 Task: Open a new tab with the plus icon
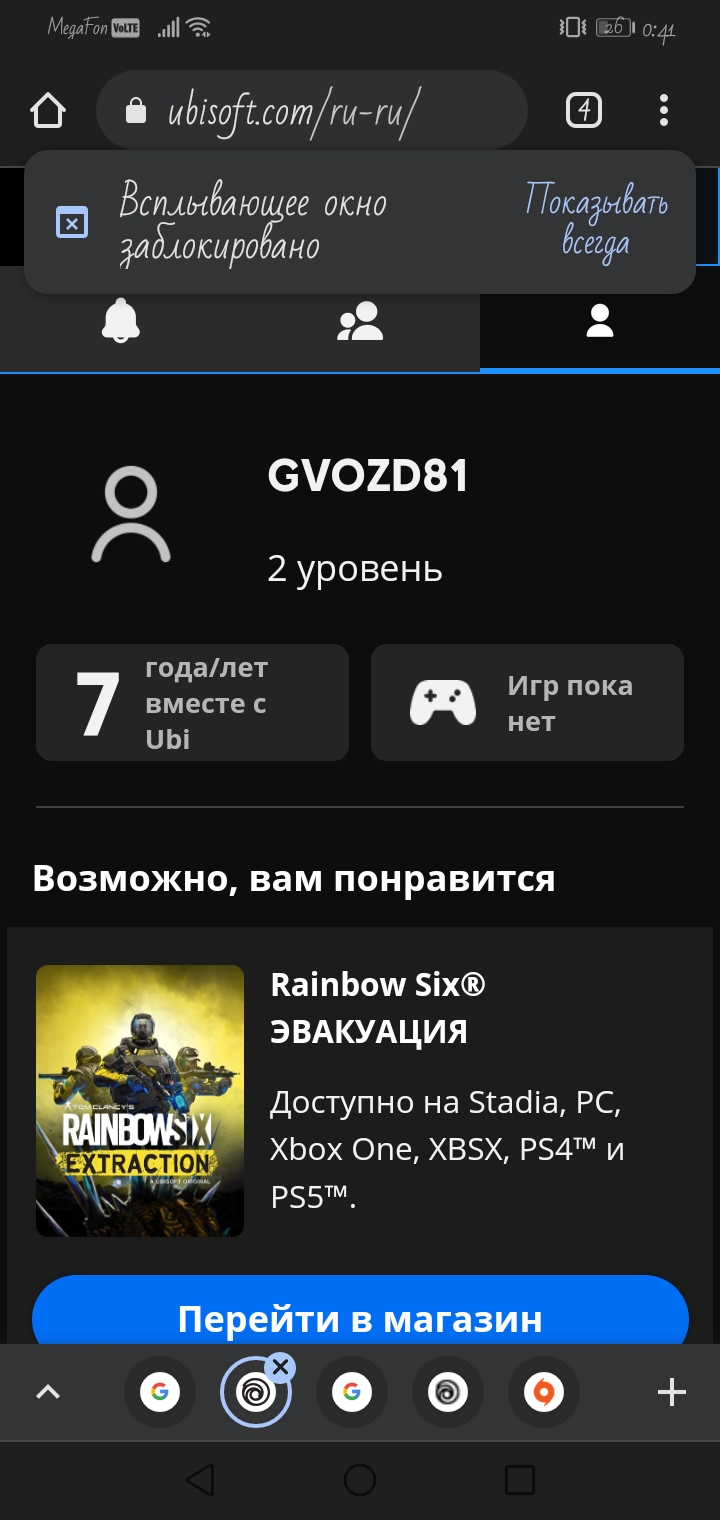(672, 1391)
